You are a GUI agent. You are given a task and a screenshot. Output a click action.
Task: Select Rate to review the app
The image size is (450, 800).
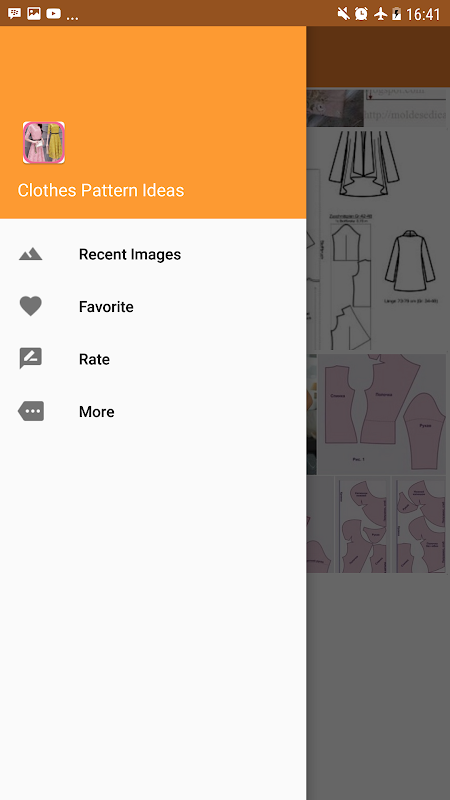pyautogui.click(x=153, y=359)
